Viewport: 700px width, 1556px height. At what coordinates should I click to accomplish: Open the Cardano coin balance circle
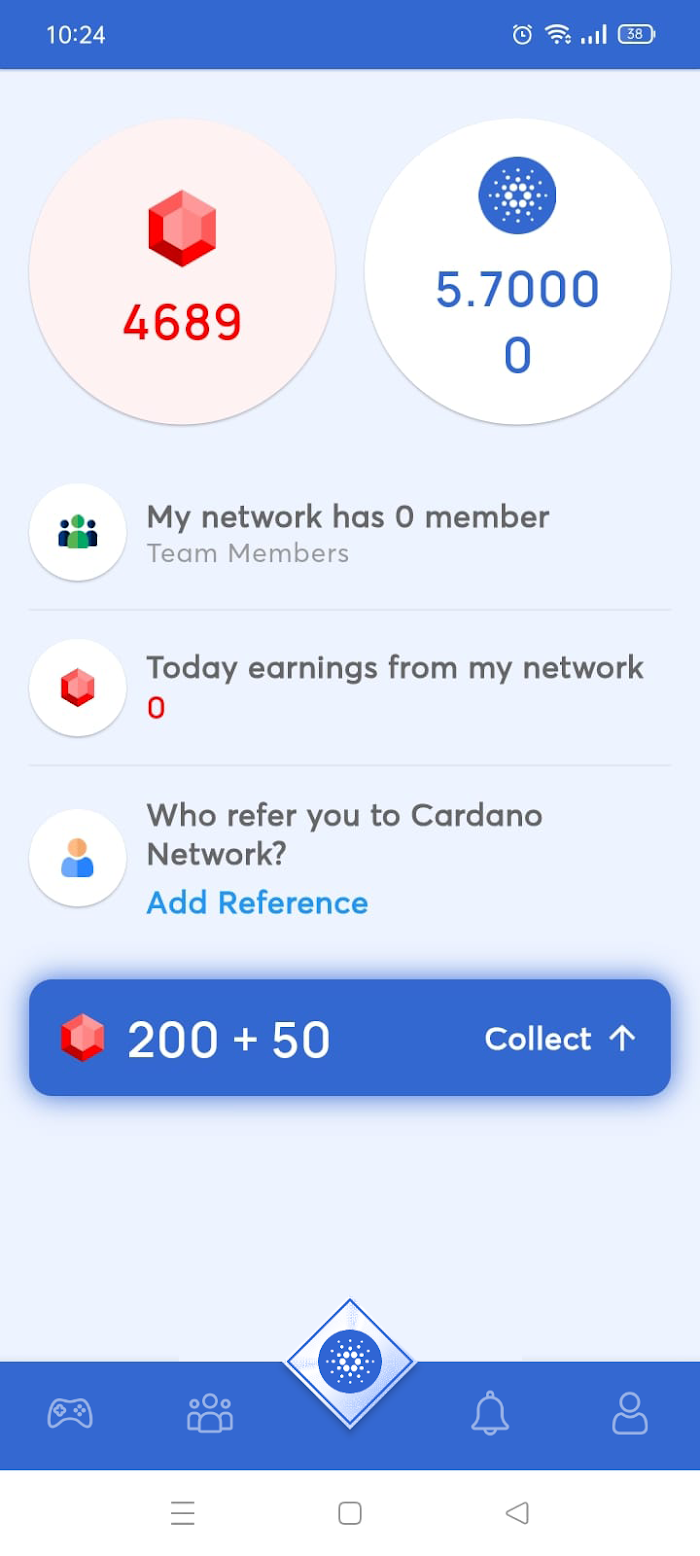point(517,272)
